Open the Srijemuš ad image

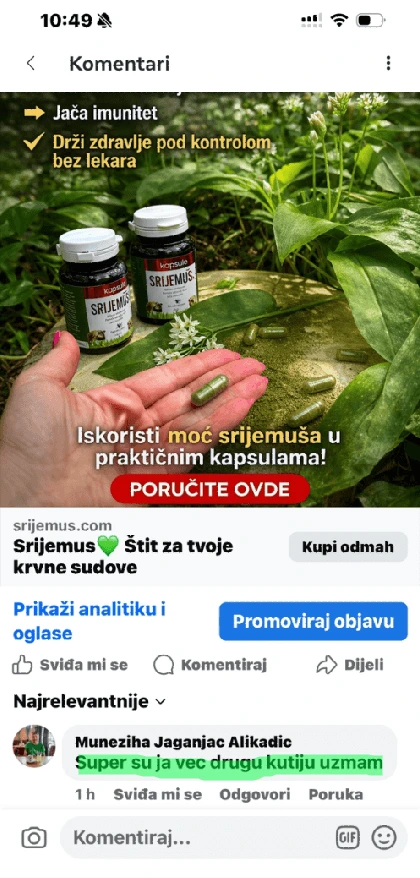coord(210,300)
